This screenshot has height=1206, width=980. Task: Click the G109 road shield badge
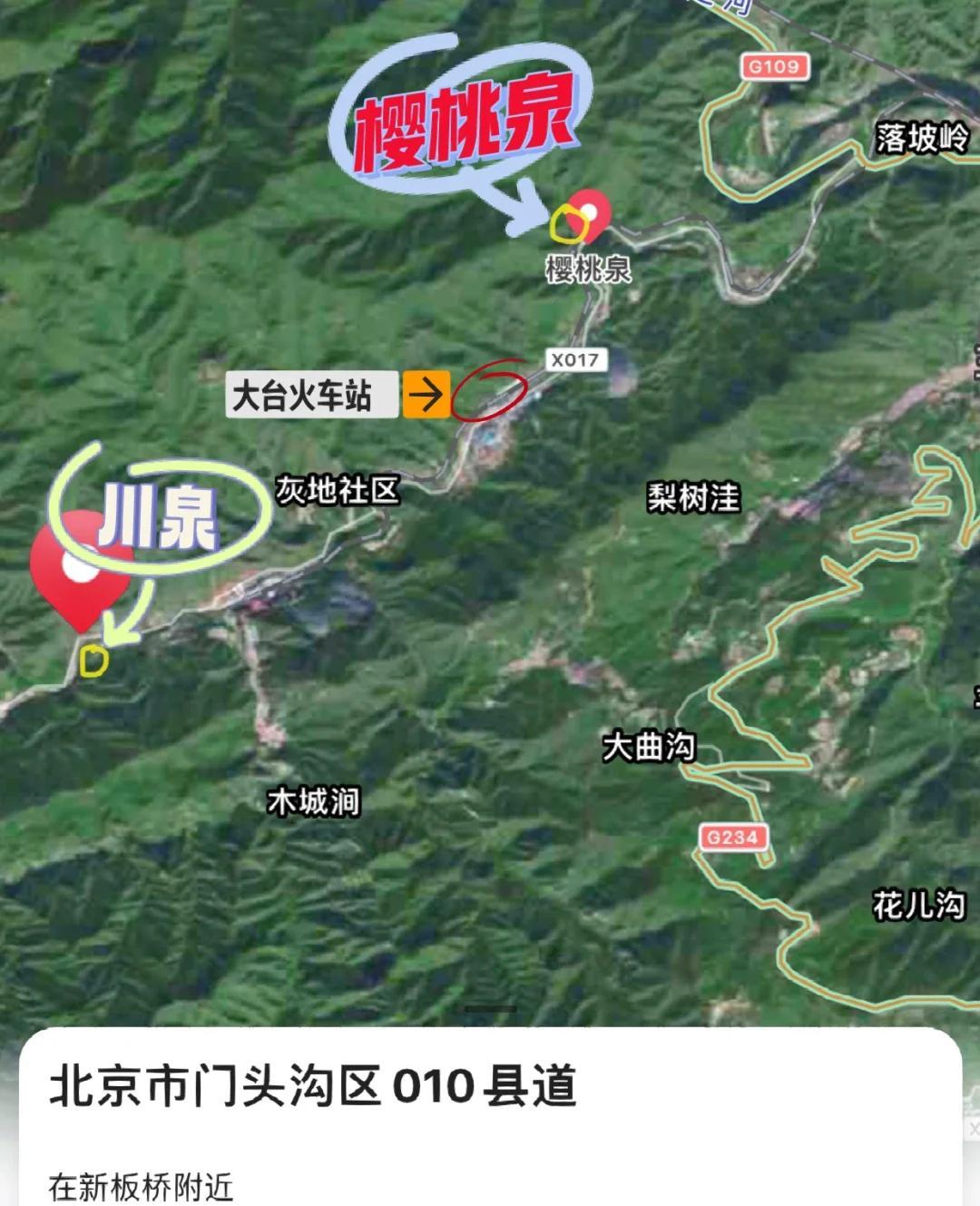(773, 64)
